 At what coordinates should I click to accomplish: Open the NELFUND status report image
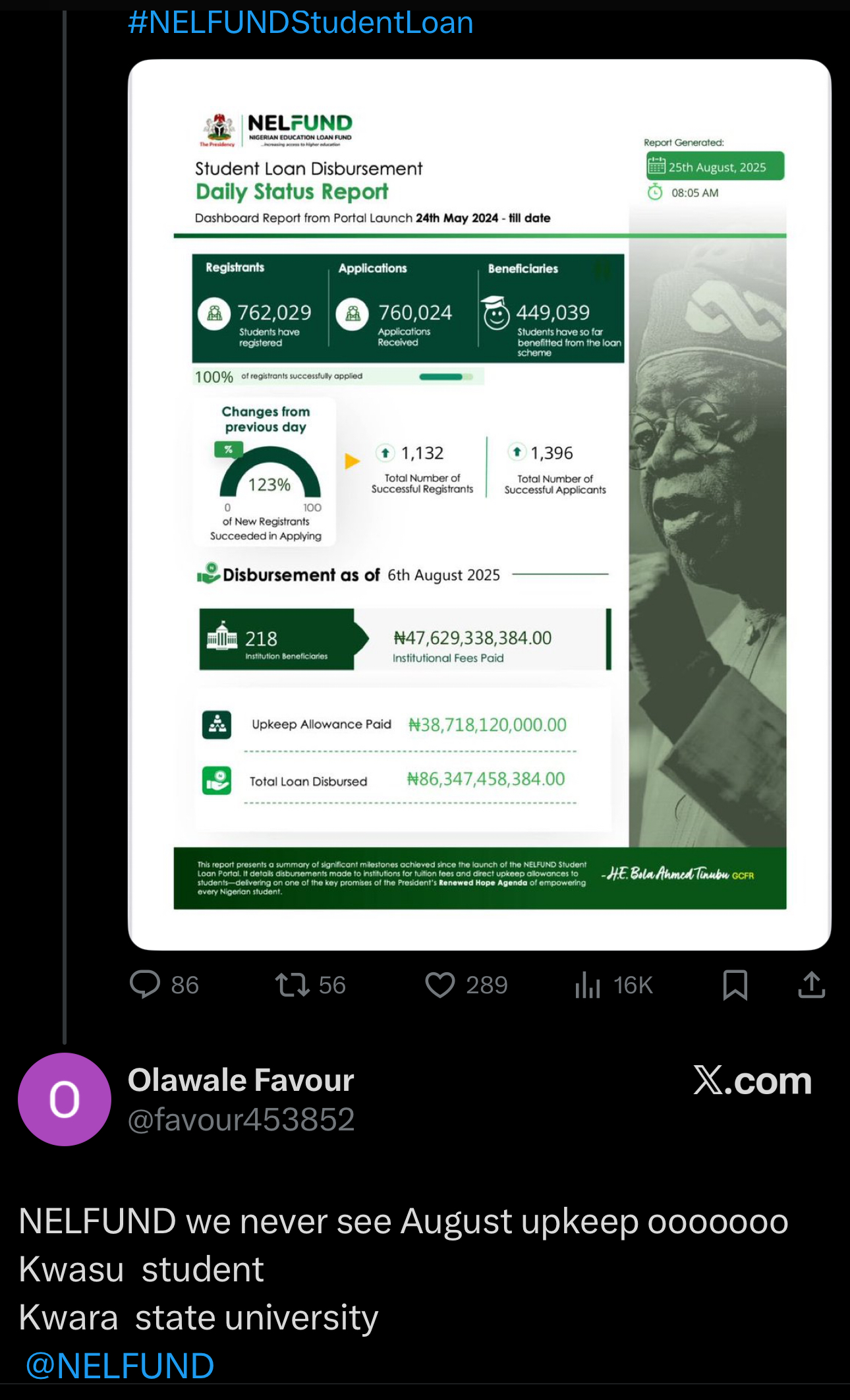(479, 505)
